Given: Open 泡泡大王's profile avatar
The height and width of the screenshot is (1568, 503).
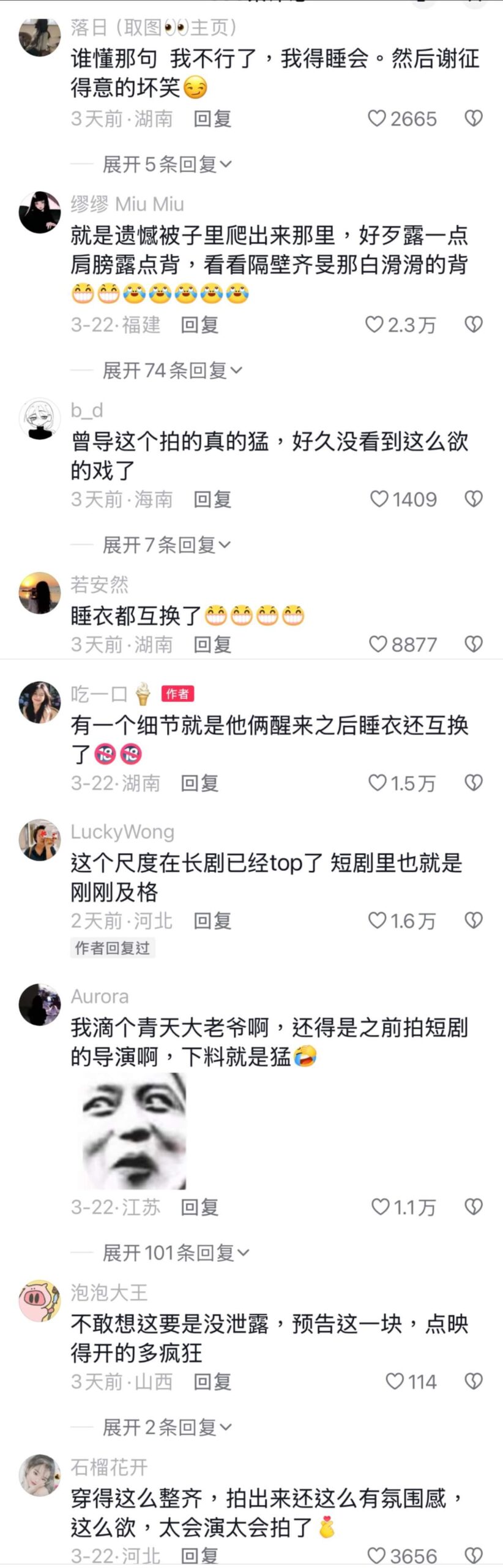Looking at the screenshot, I should pyautogui.click(x=40, y=1301).
